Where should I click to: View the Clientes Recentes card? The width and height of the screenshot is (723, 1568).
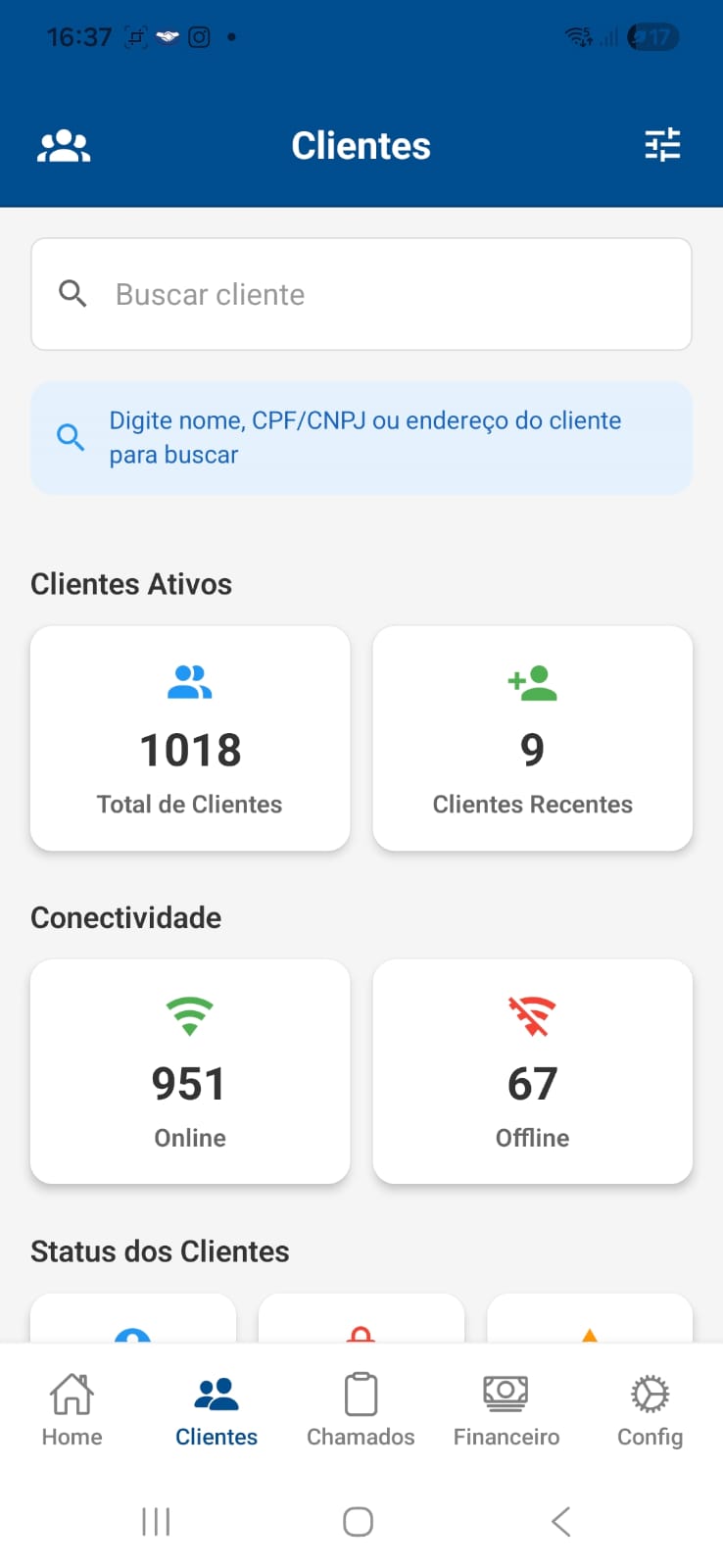click(532, 738)
